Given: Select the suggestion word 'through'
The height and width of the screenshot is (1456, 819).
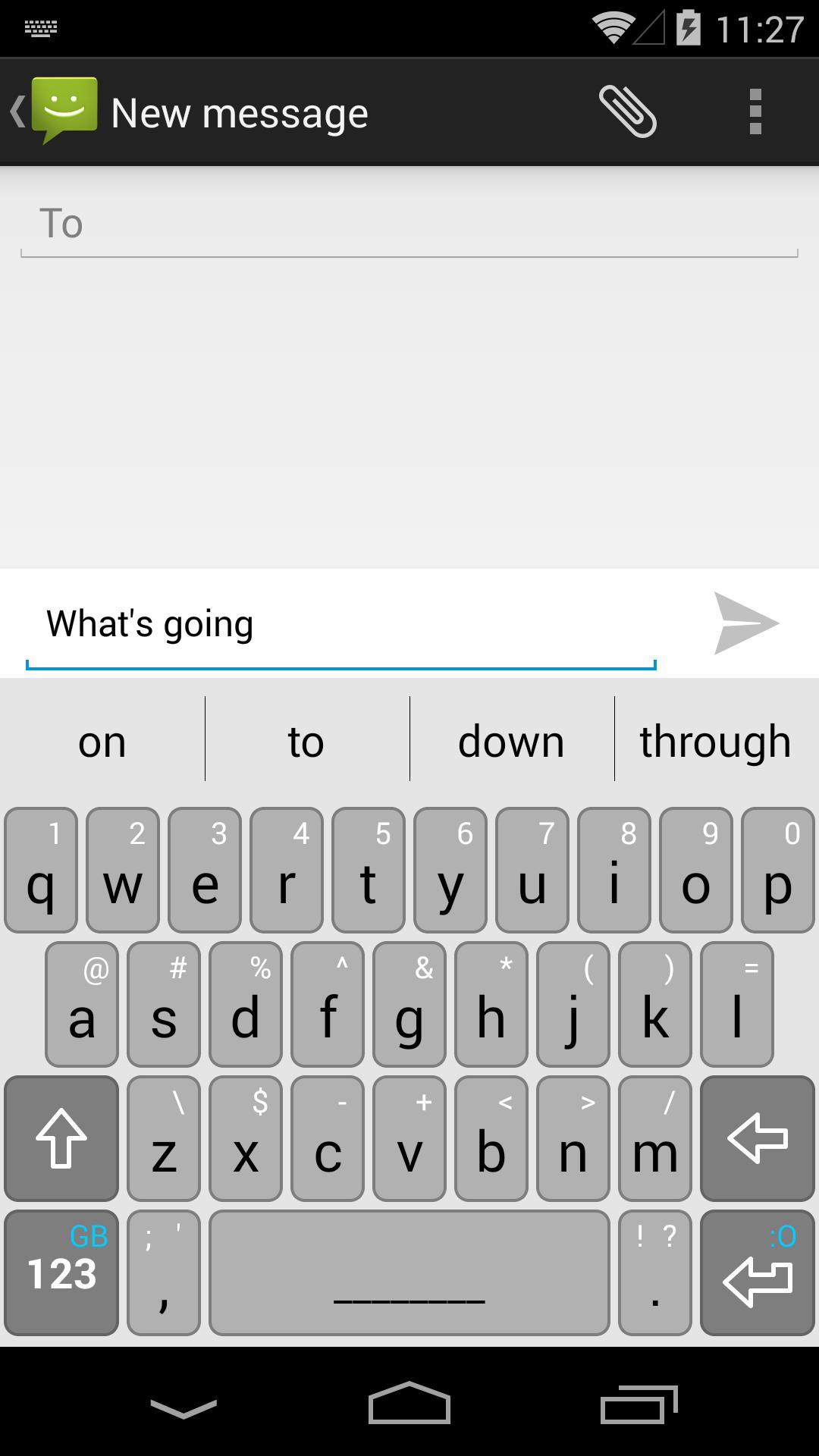Looking at the screenshot, I should pyautogui.click(x=715, y=741).
